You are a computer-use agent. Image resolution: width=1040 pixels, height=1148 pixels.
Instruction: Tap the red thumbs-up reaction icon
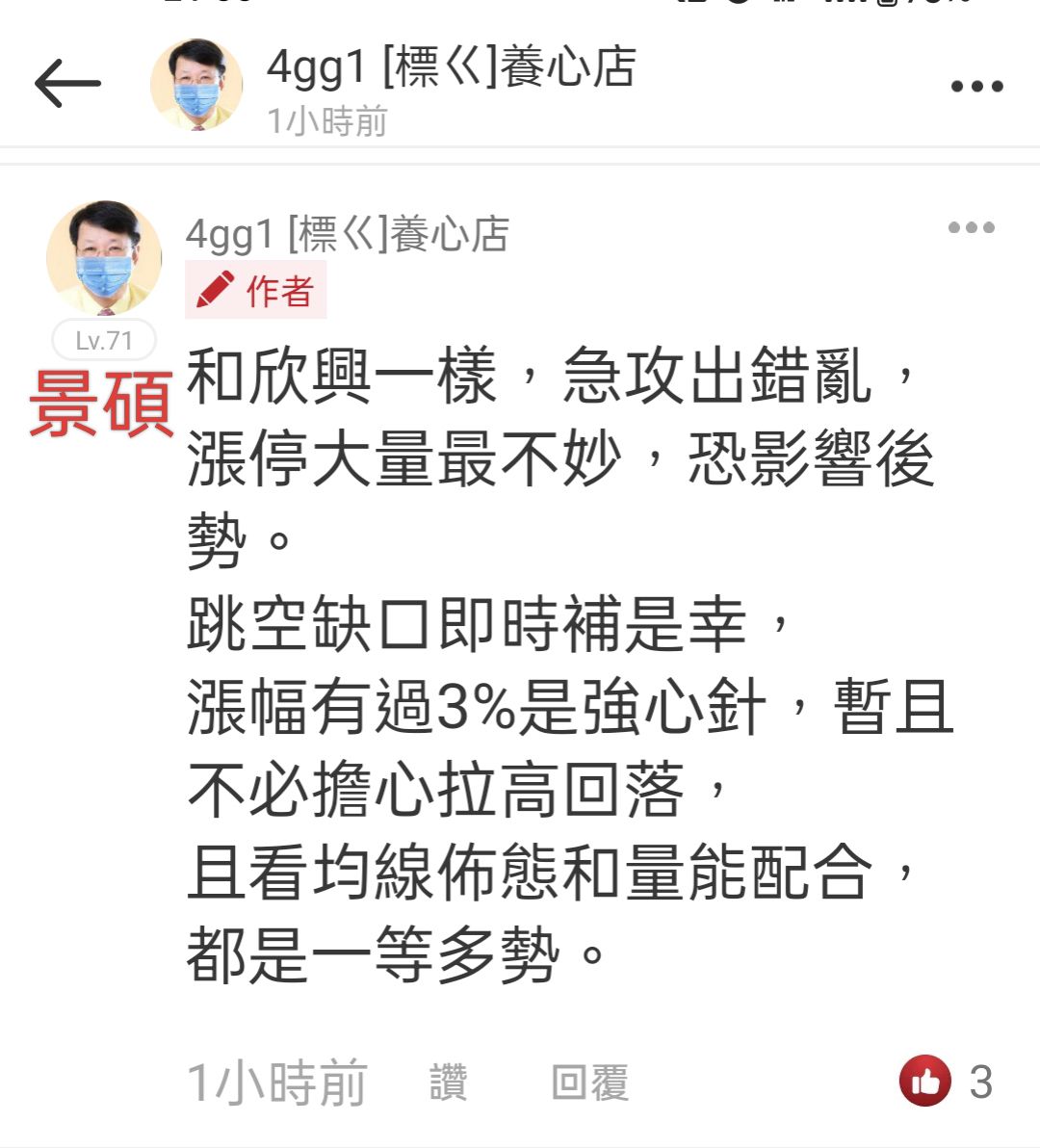tap(924, 1081)
